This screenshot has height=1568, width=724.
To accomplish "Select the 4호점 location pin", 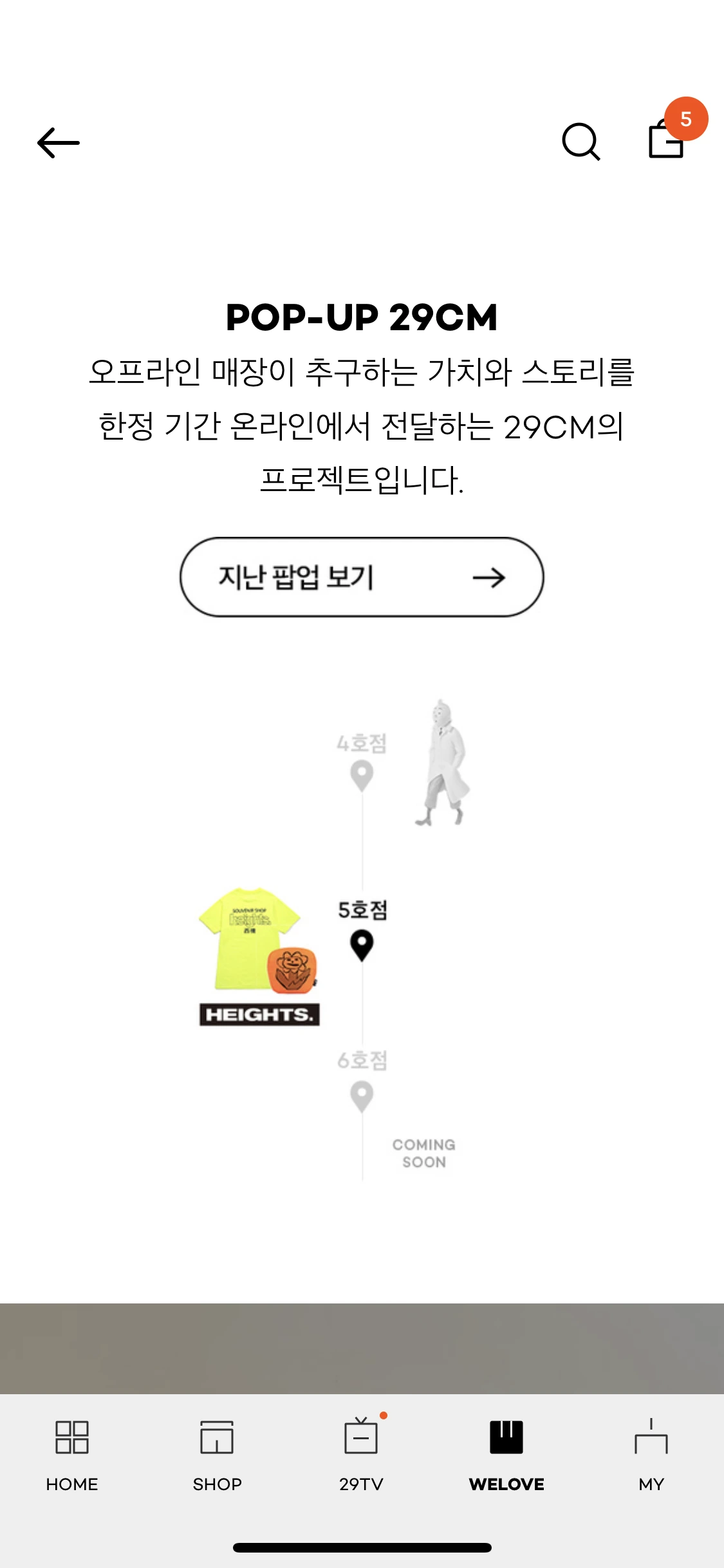I will click(362, 776).
